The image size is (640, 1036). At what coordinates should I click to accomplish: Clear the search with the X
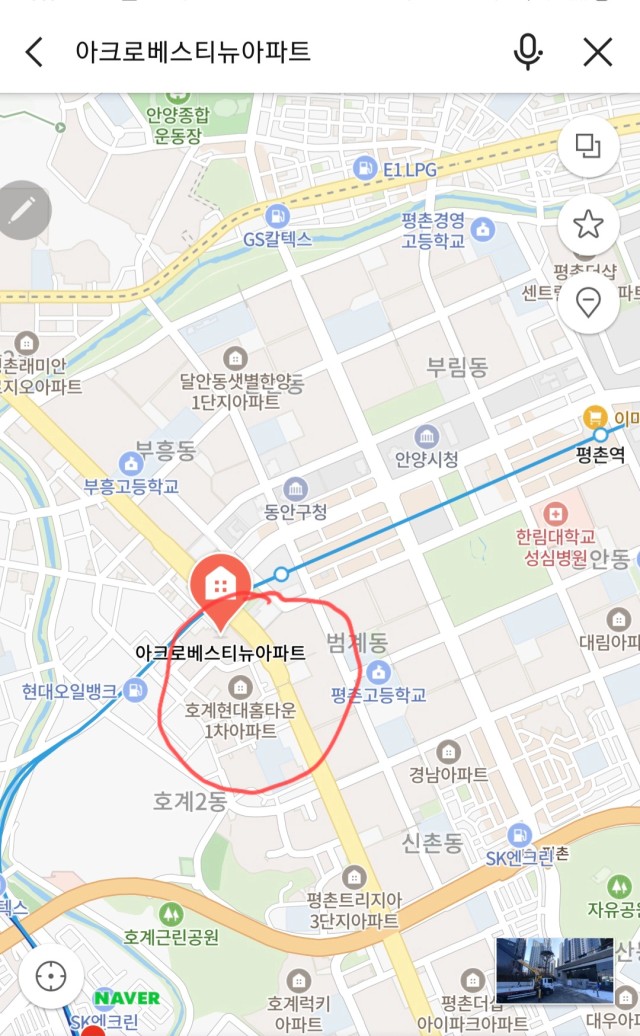click(x=598, y=52)
